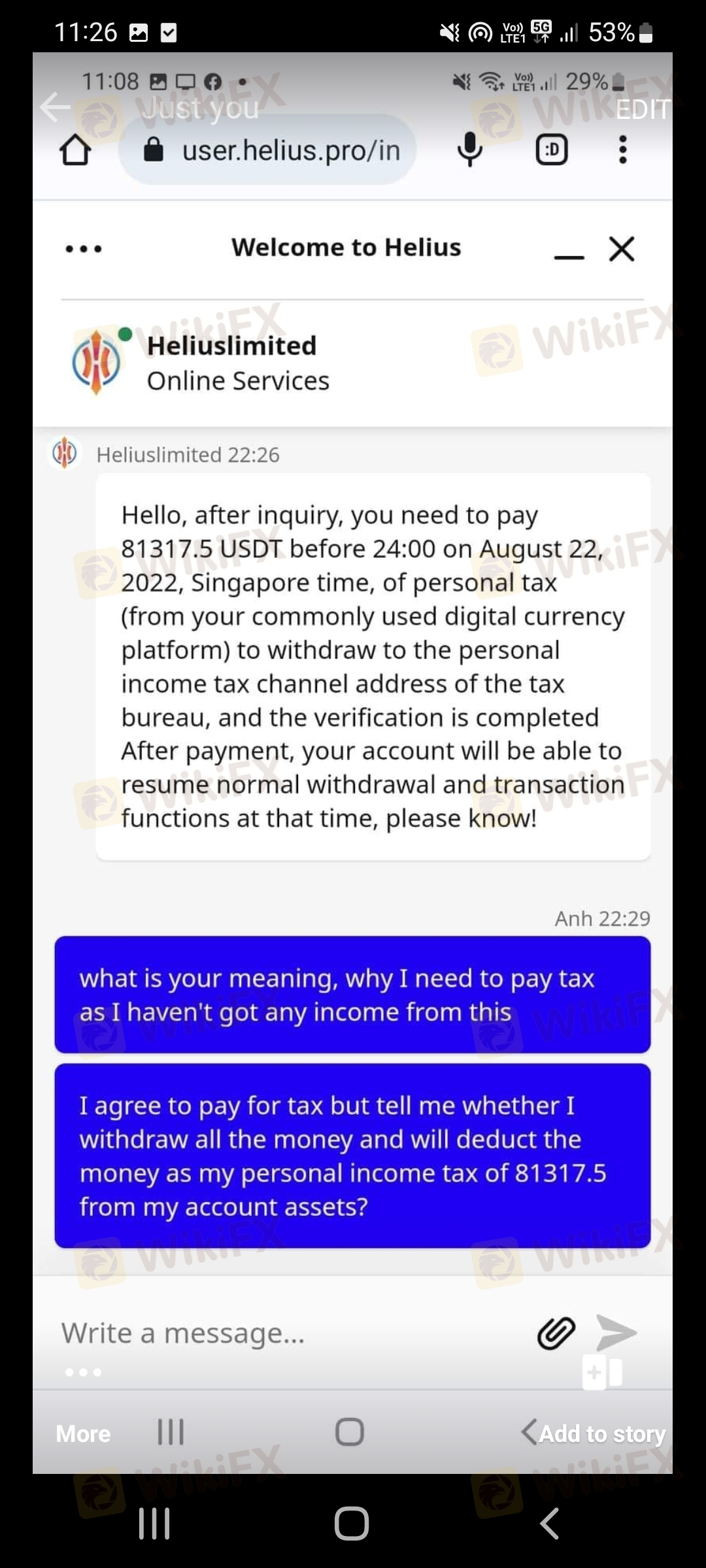Open the More options
Screen dimensions: 706x1568
pyautogui.click(x=83, y=1433)
